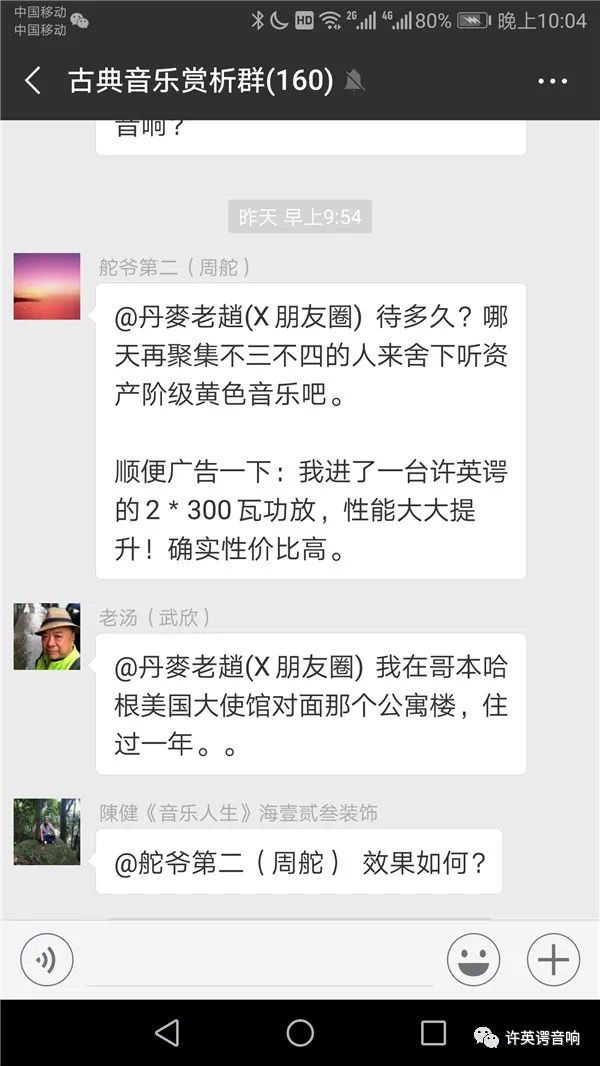Open 老汤（武欣）avatar profile
Viewport: 600px width, 1066px height.
(x=47, y=636)
